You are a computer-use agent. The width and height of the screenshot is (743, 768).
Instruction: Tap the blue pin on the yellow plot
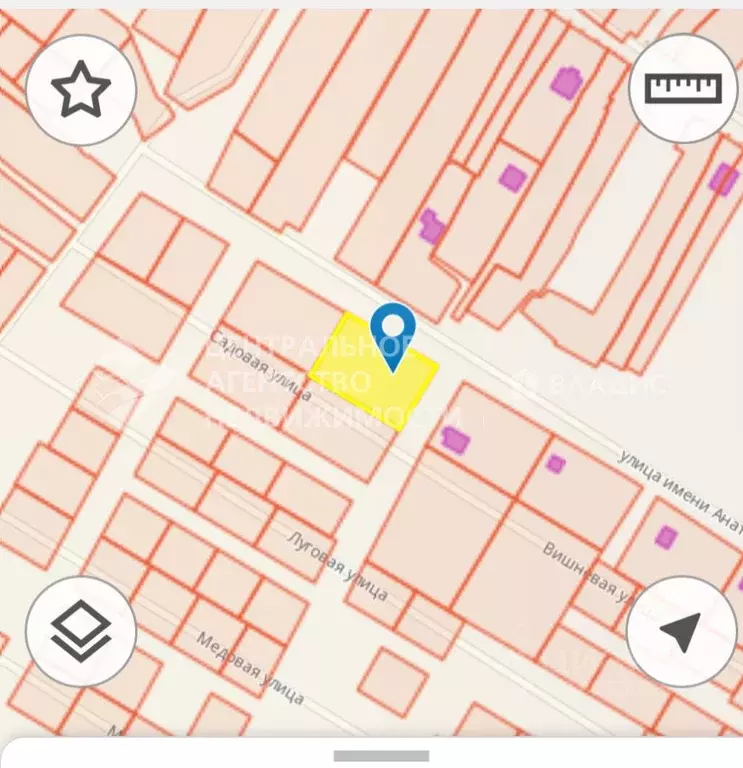click(x=393, y=331)
